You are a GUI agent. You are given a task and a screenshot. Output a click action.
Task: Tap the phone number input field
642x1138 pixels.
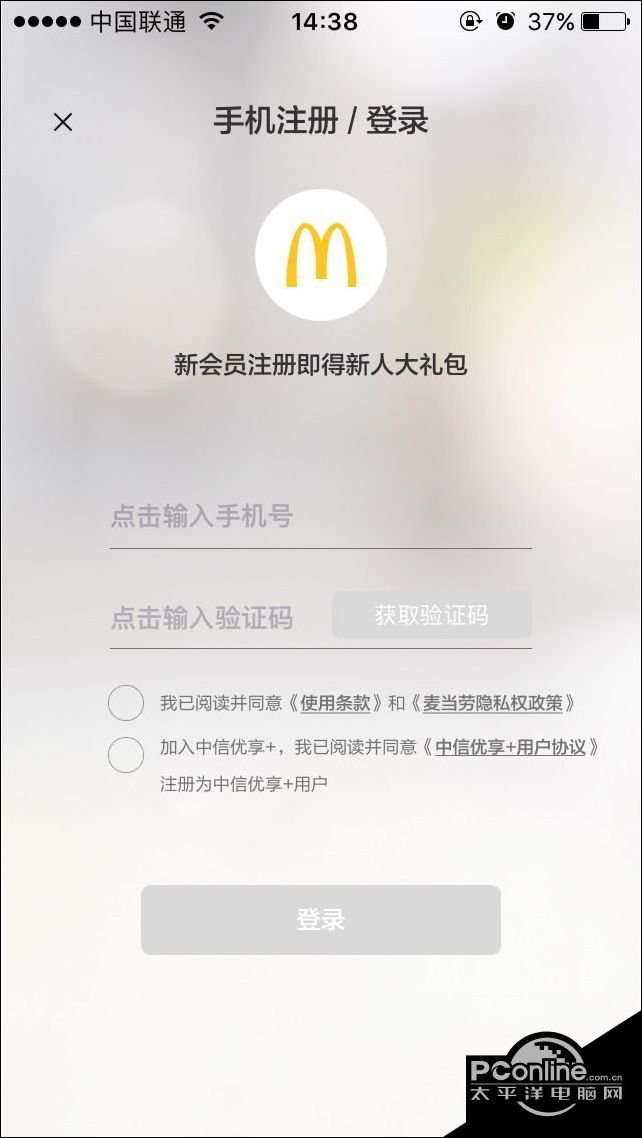point(321,517)
